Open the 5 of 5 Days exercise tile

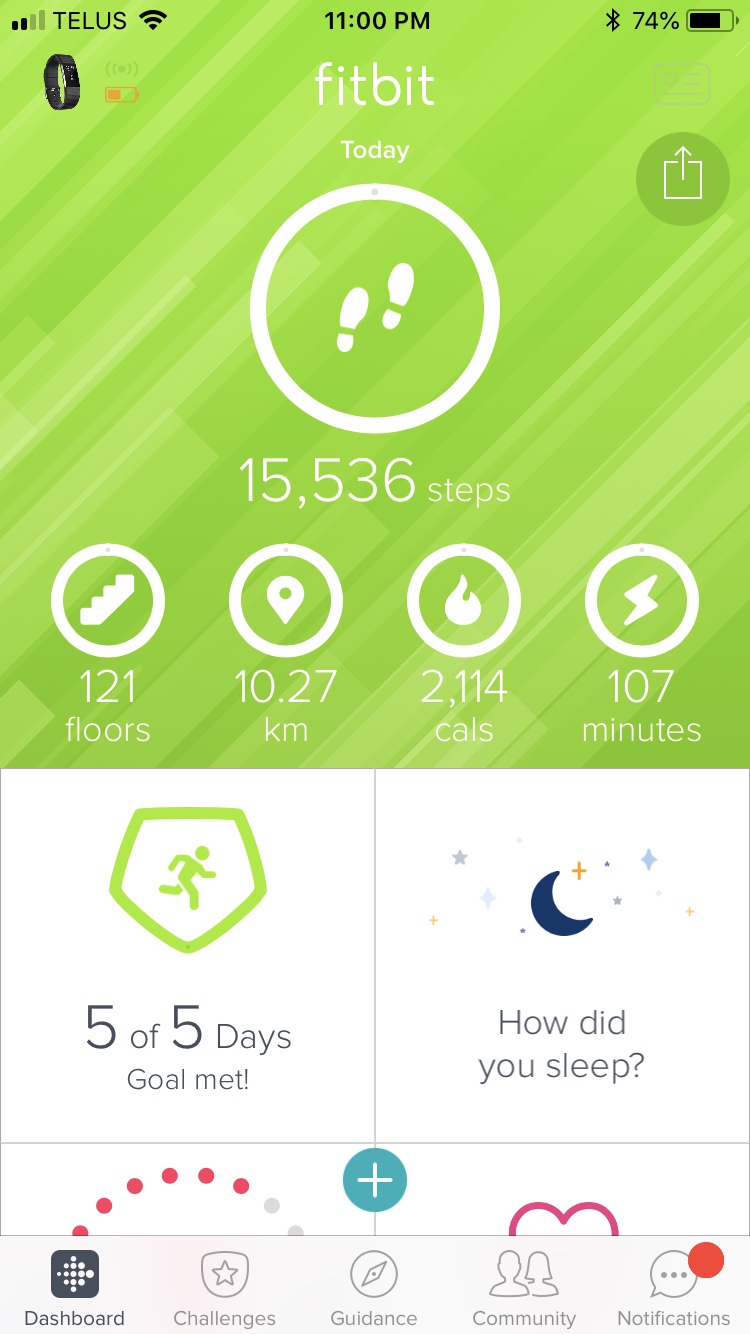188,955
